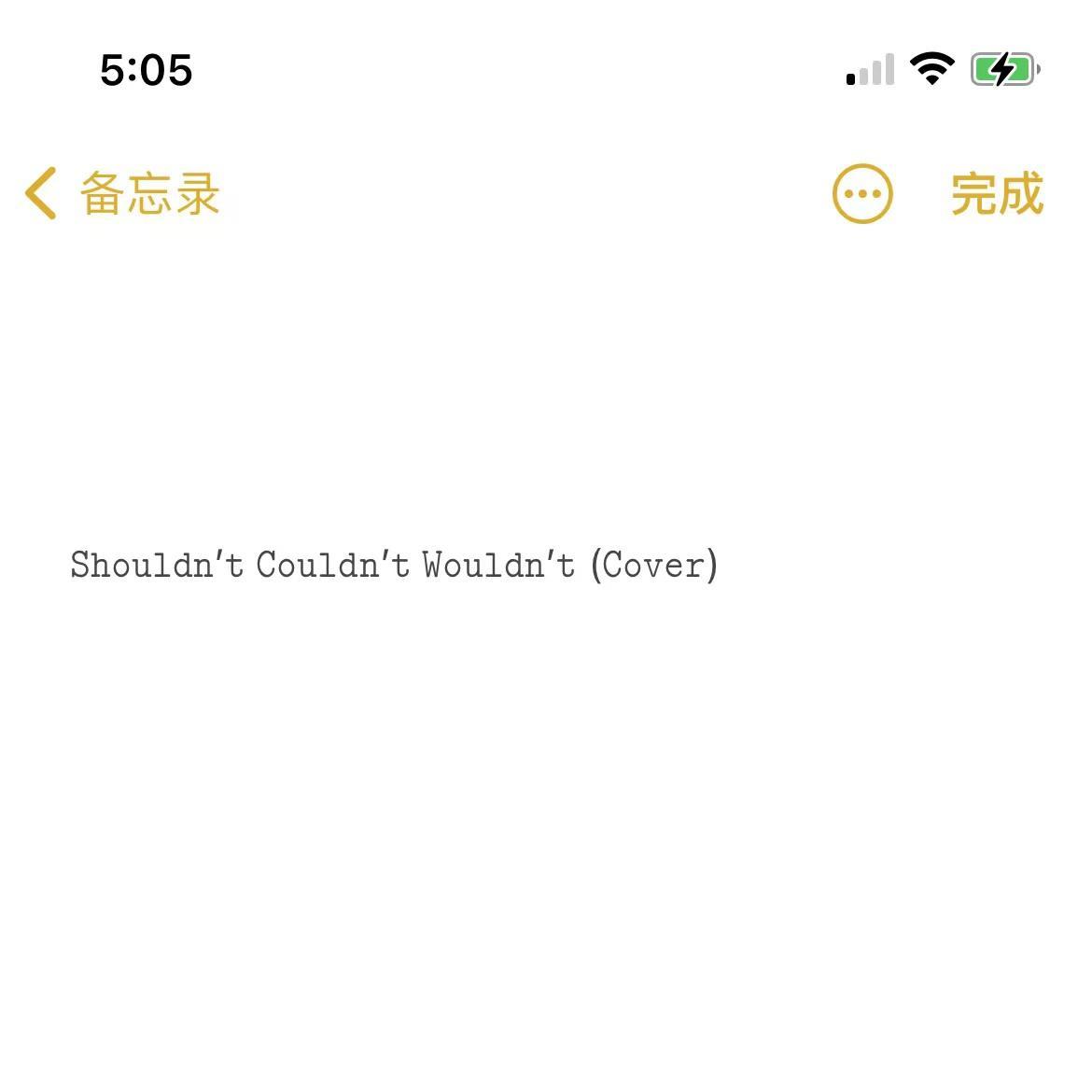The width and height of the screenshot is (1092, 1092).
Task: Tap 完成 to finish editing
Action: [996, 194]
